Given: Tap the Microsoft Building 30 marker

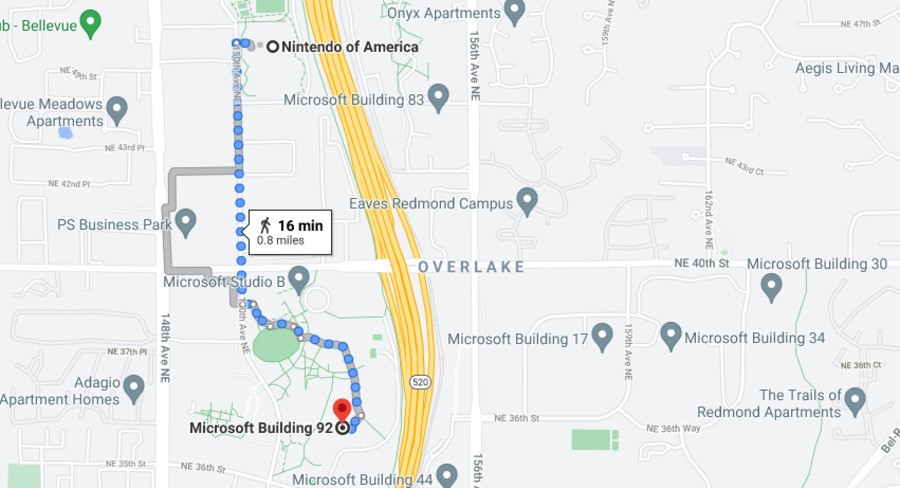Looking at the screenshot, I should (771, 286).
